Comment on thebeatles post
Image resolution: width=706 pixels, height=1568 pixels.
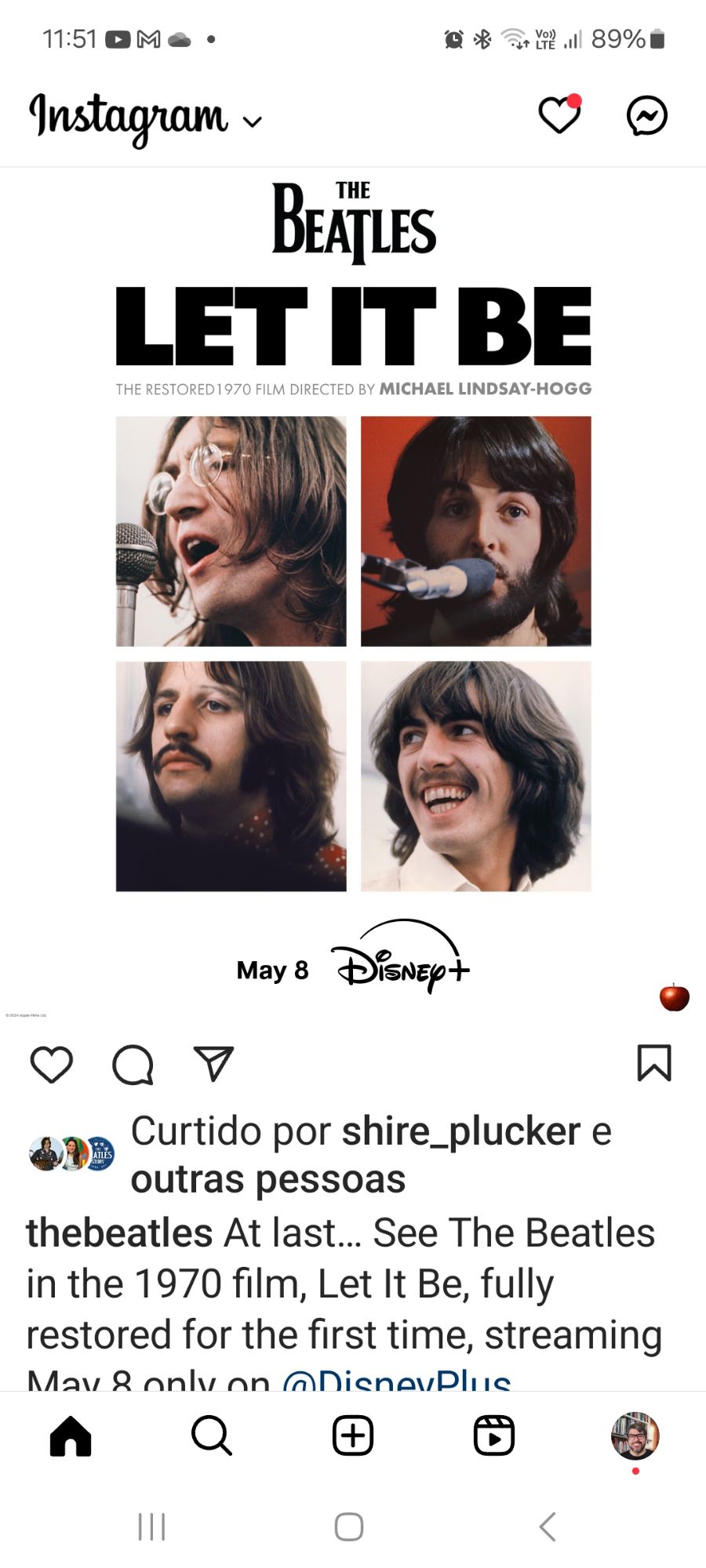click(133, 1064)
